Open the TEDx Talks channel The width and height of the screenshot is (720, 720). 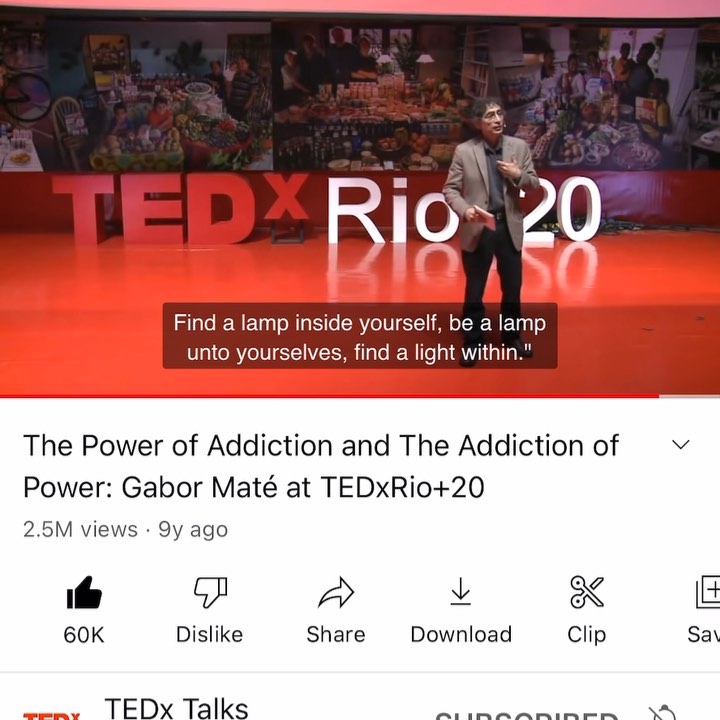(176, 708)
